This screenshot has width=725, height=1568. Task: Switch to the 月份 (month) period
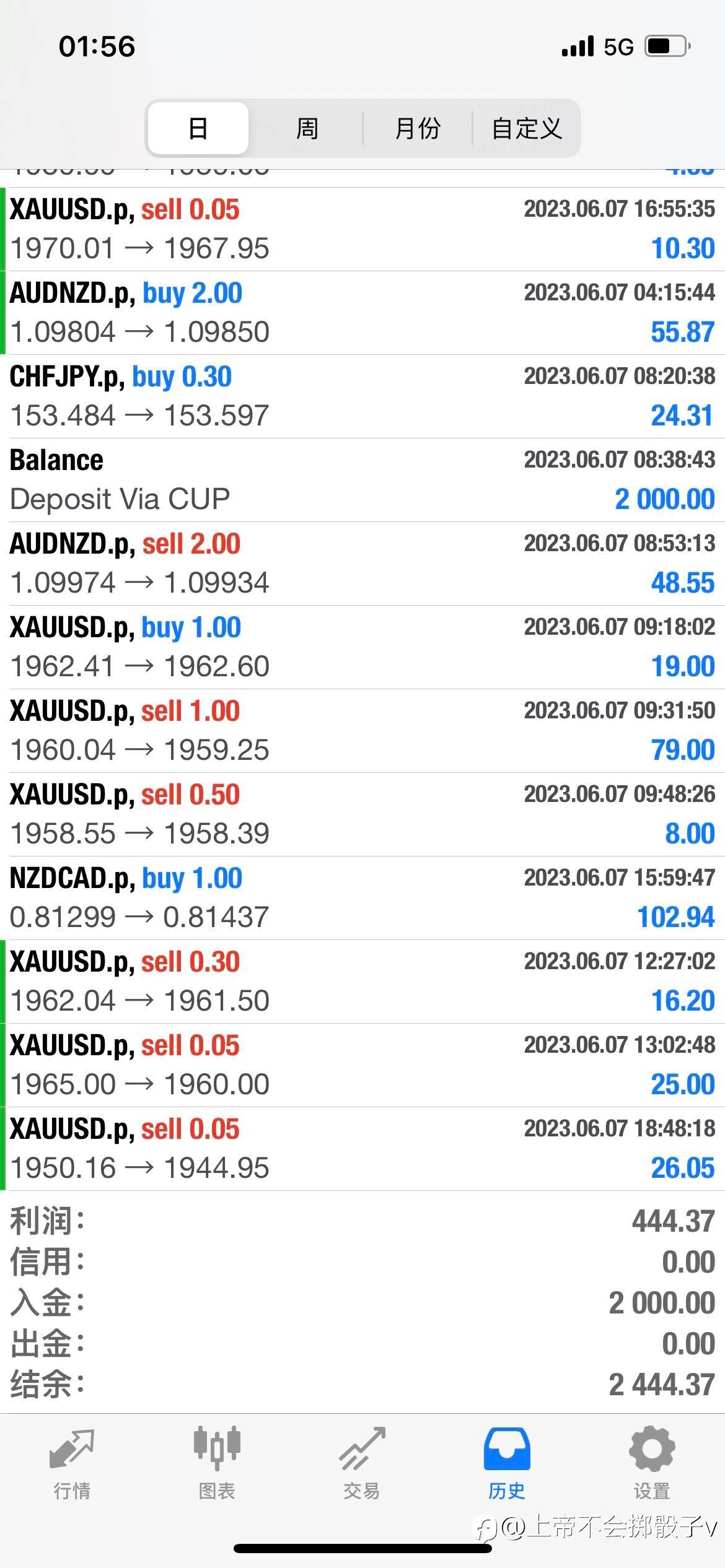(x=418, y=128)
